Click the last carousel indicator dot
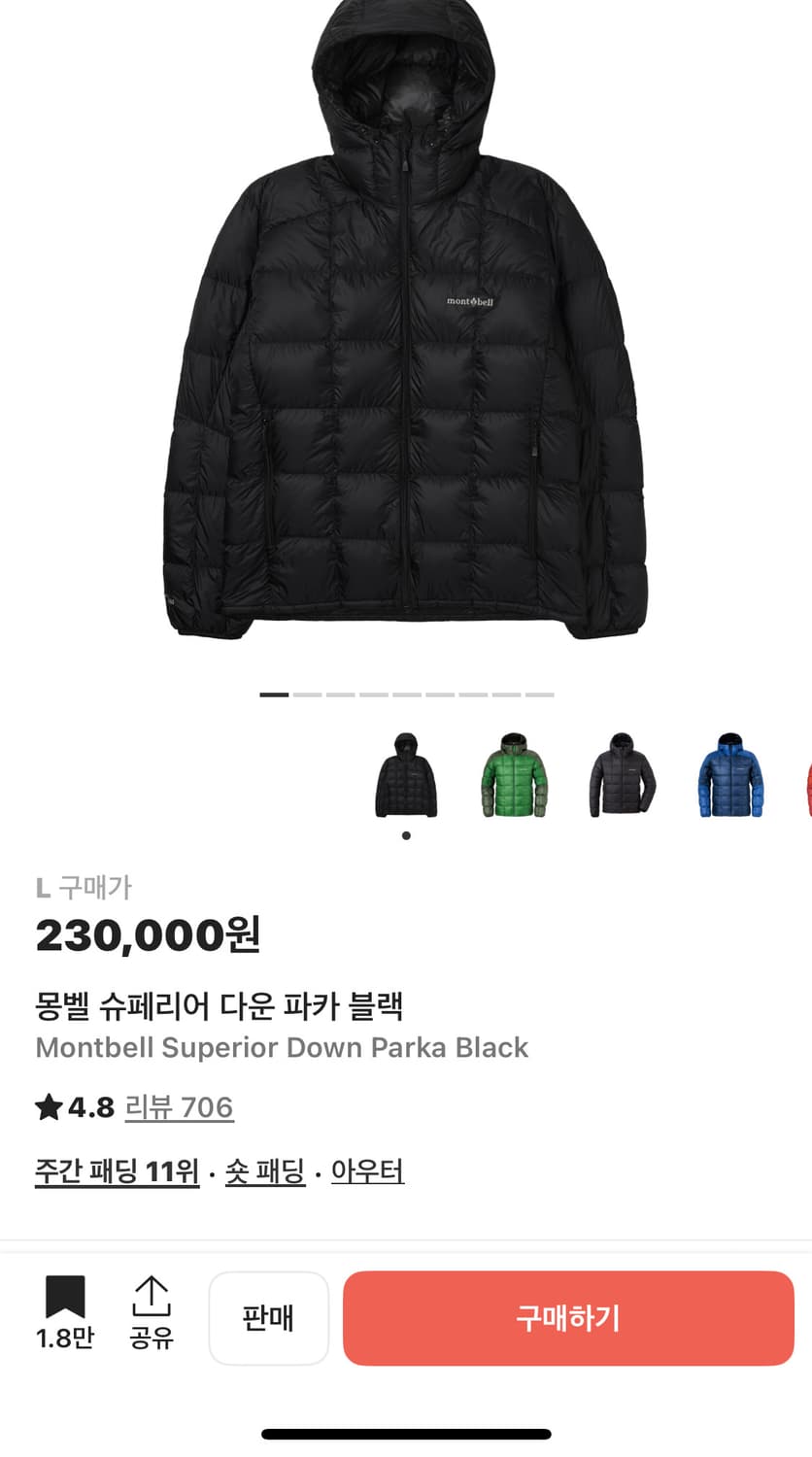Image resolution: width=812 pixels, height=1457 pixels. pyautogui.click(x=539, y=695)
